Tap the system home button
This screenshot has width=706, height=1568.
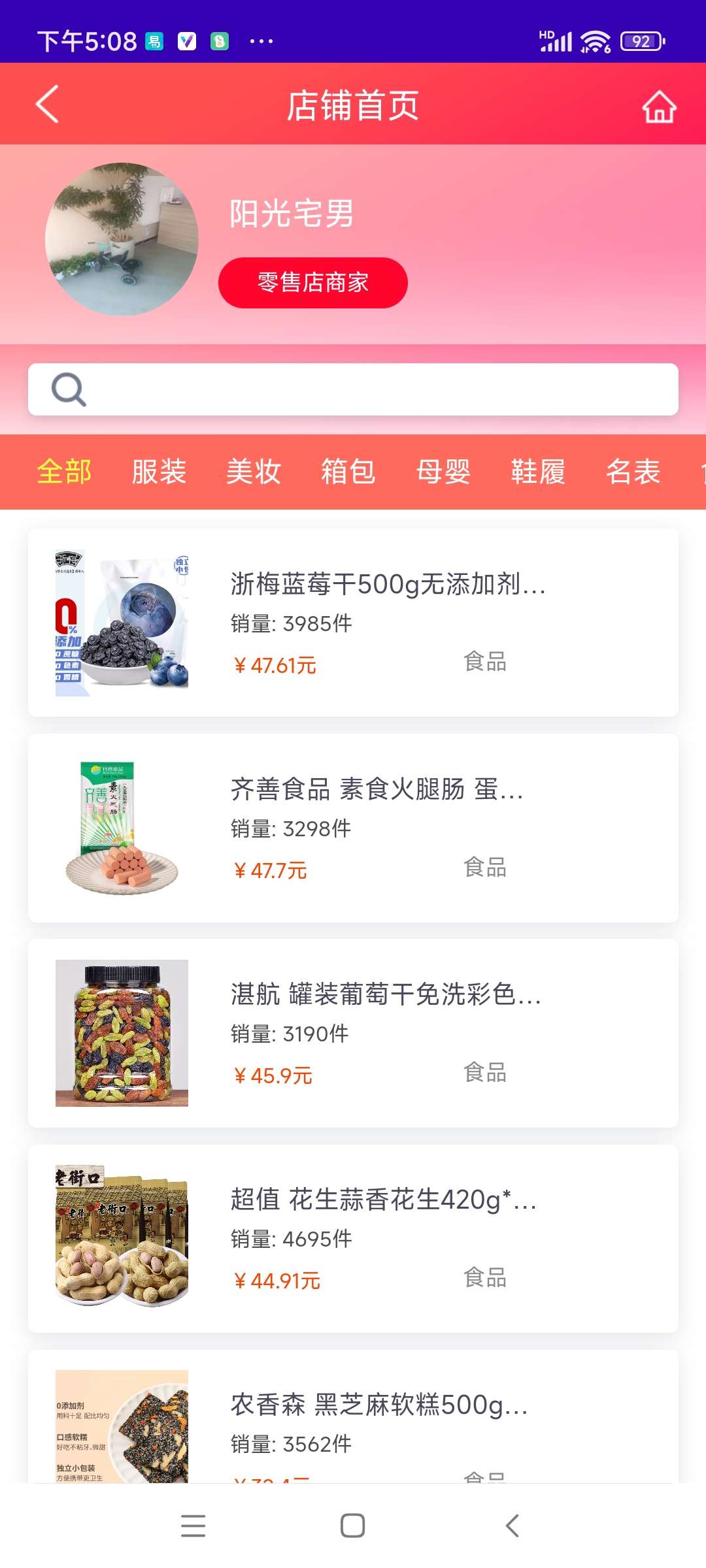tap(353, 1526)
